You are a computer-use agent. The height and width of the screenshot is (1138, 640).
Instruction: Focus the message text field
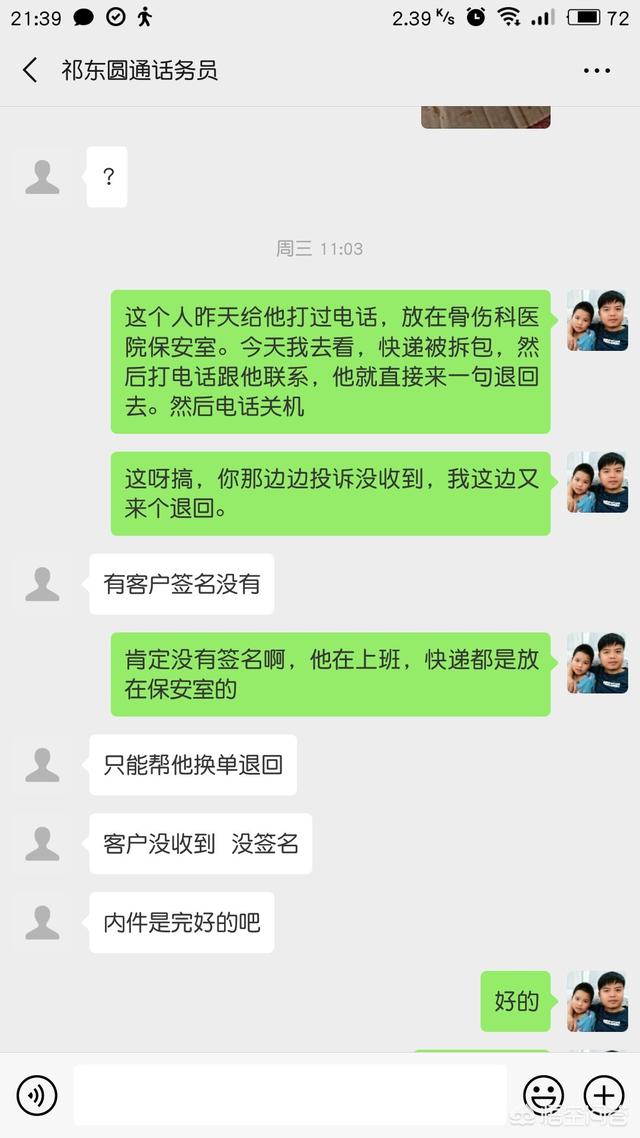pyautogui.click(x=290, y=1094)
